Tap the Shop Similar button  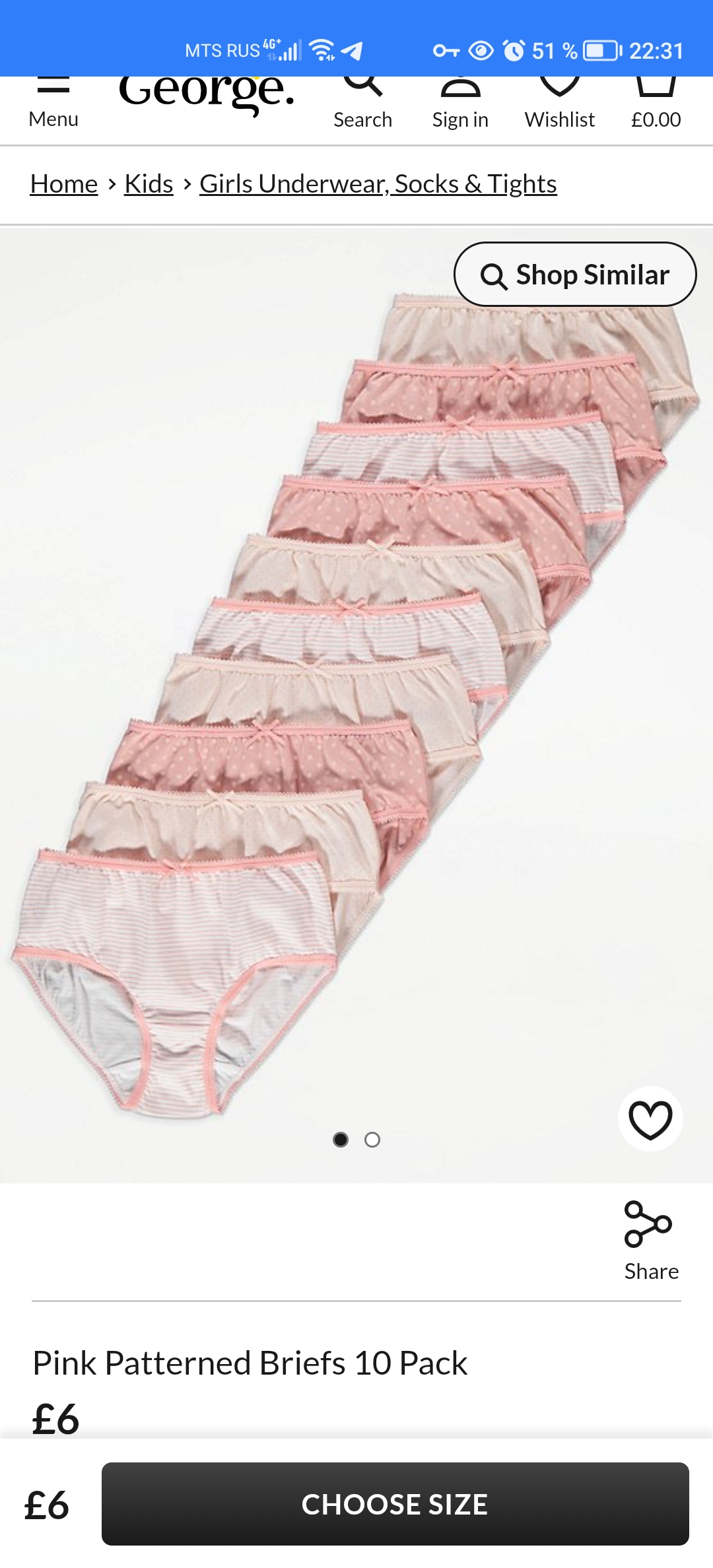574,275
